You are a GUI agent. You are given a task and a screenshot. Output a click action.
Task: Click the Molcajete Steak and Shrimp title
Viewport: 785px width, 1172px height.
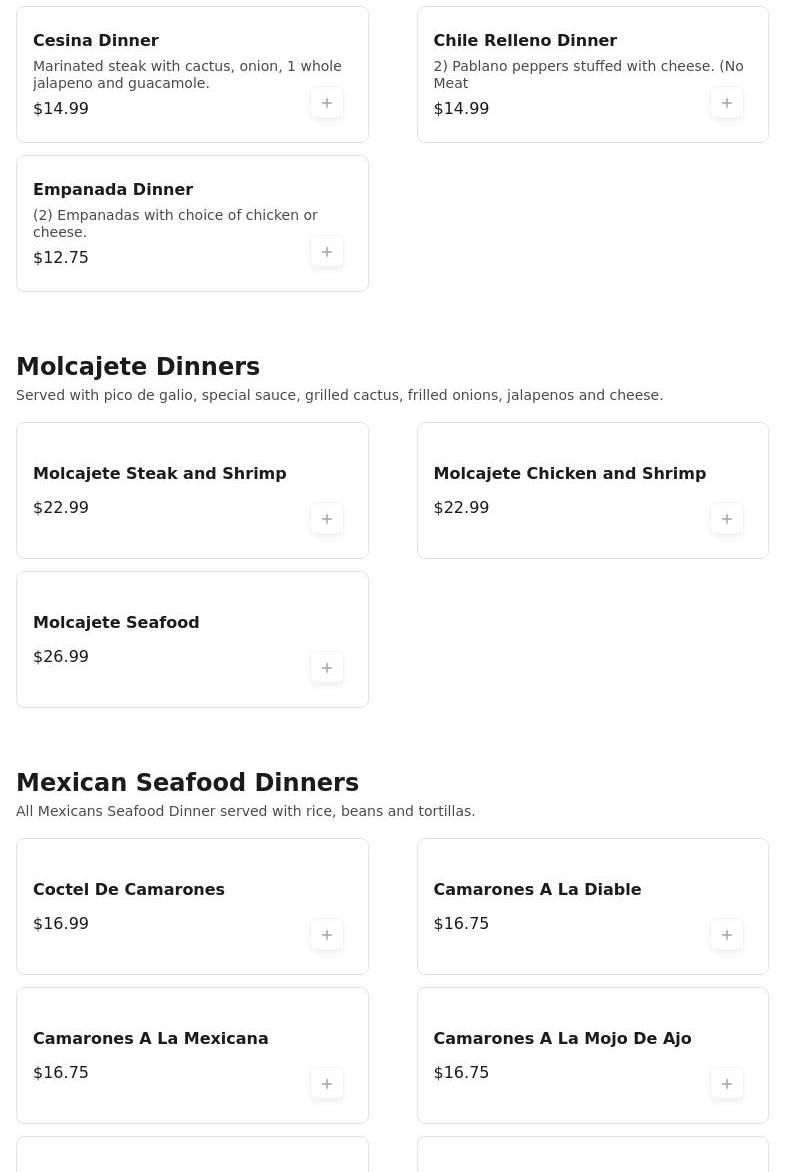coord(160,473)
